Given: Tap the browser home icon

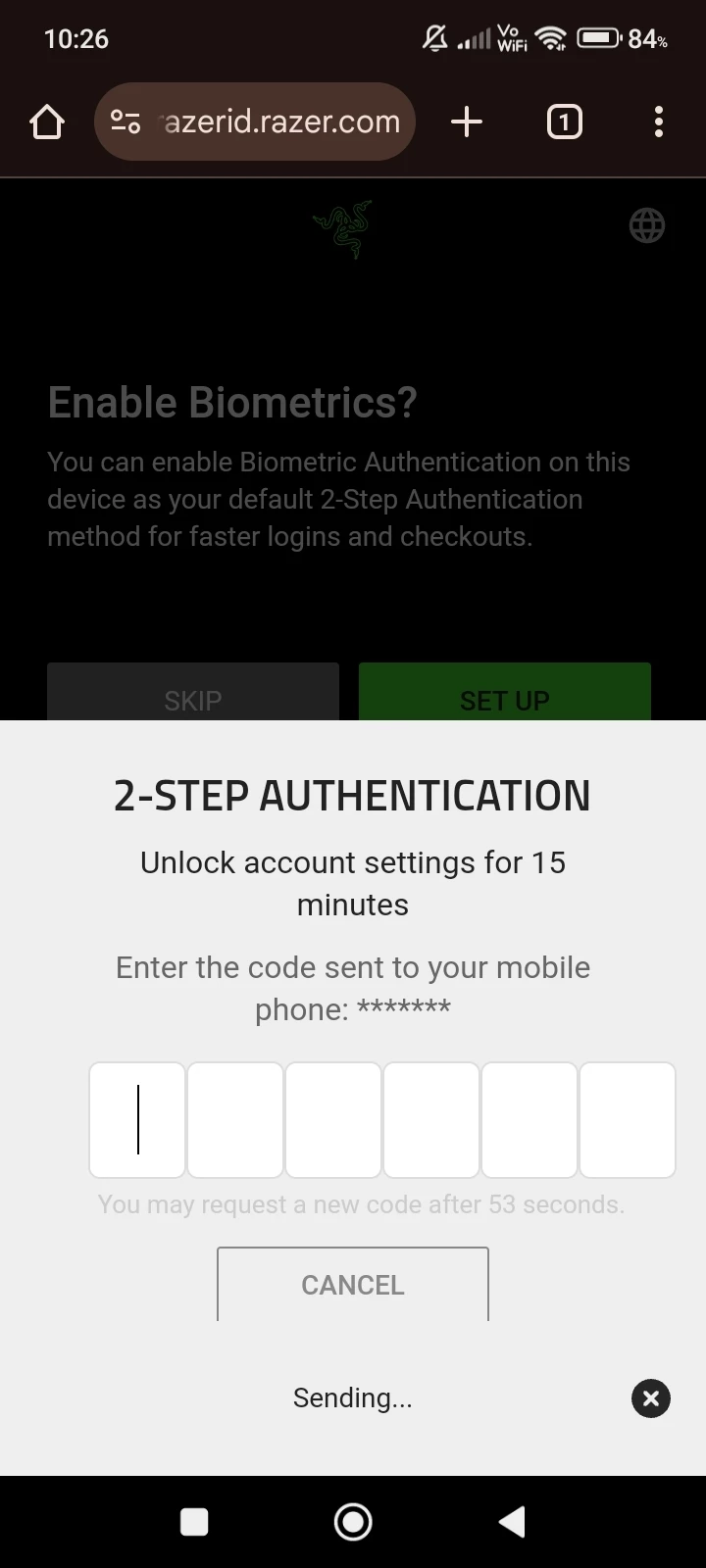Looking at the screenshot, I should point(47,122).
